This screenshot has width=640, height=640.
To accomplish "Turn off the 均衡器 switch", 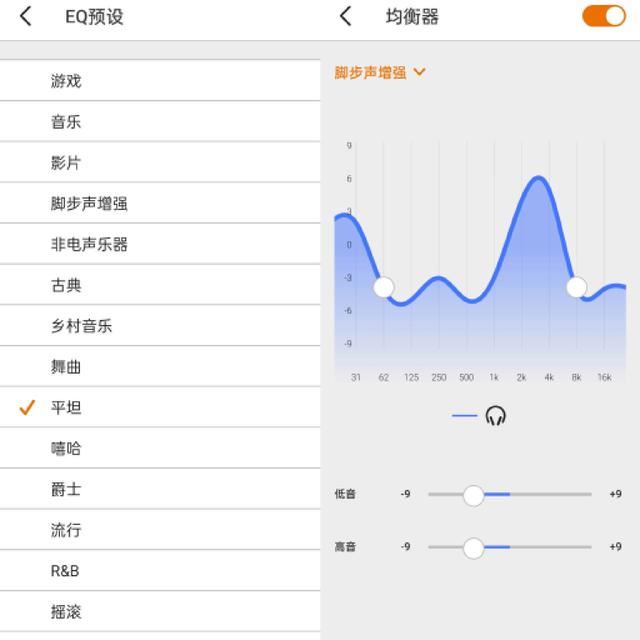I will pos(603,16).
